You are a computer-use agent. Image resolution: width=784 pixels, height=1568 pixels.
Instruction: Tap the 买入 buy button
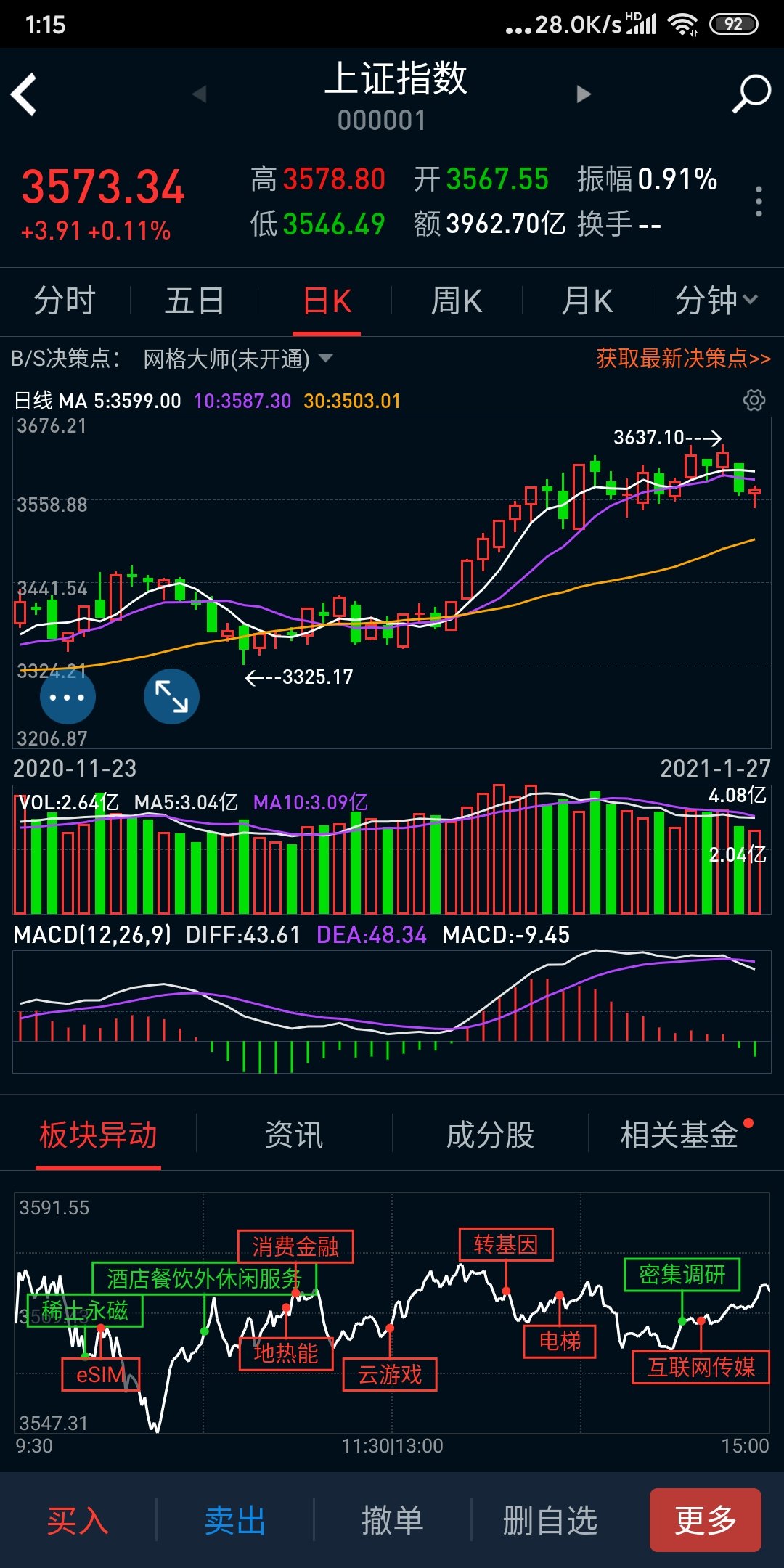[78, 1520]
